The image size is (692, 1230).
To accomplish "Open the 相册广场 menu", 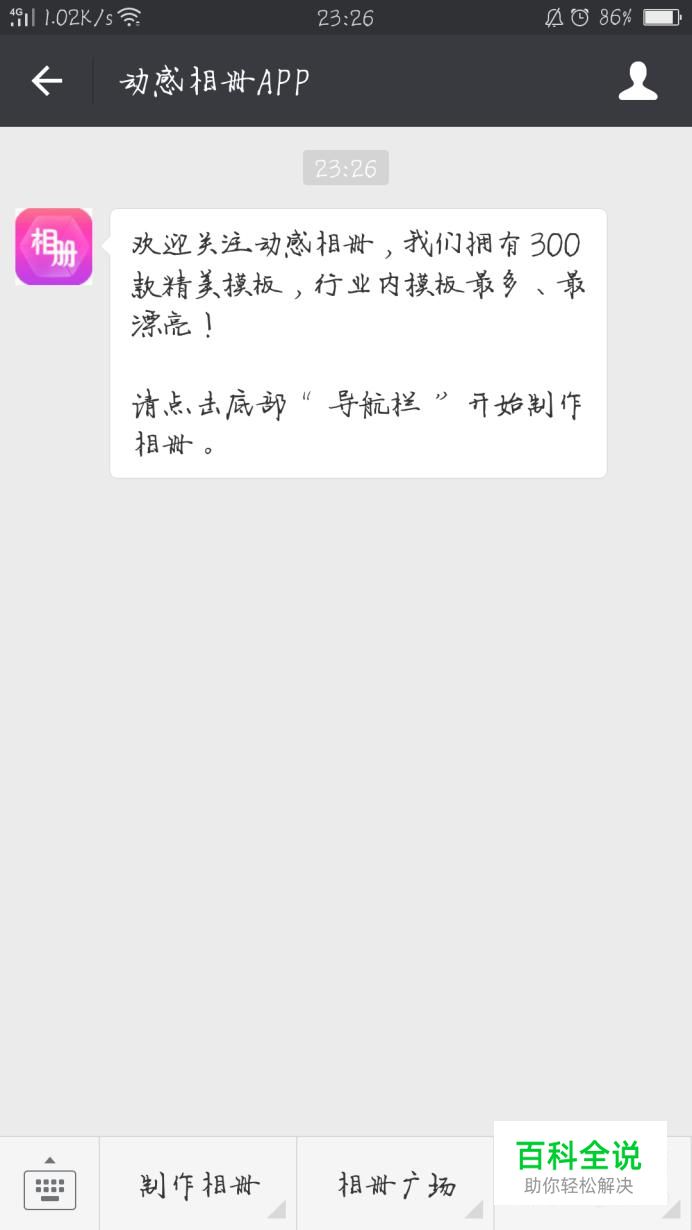I will tap(396, 1186).
